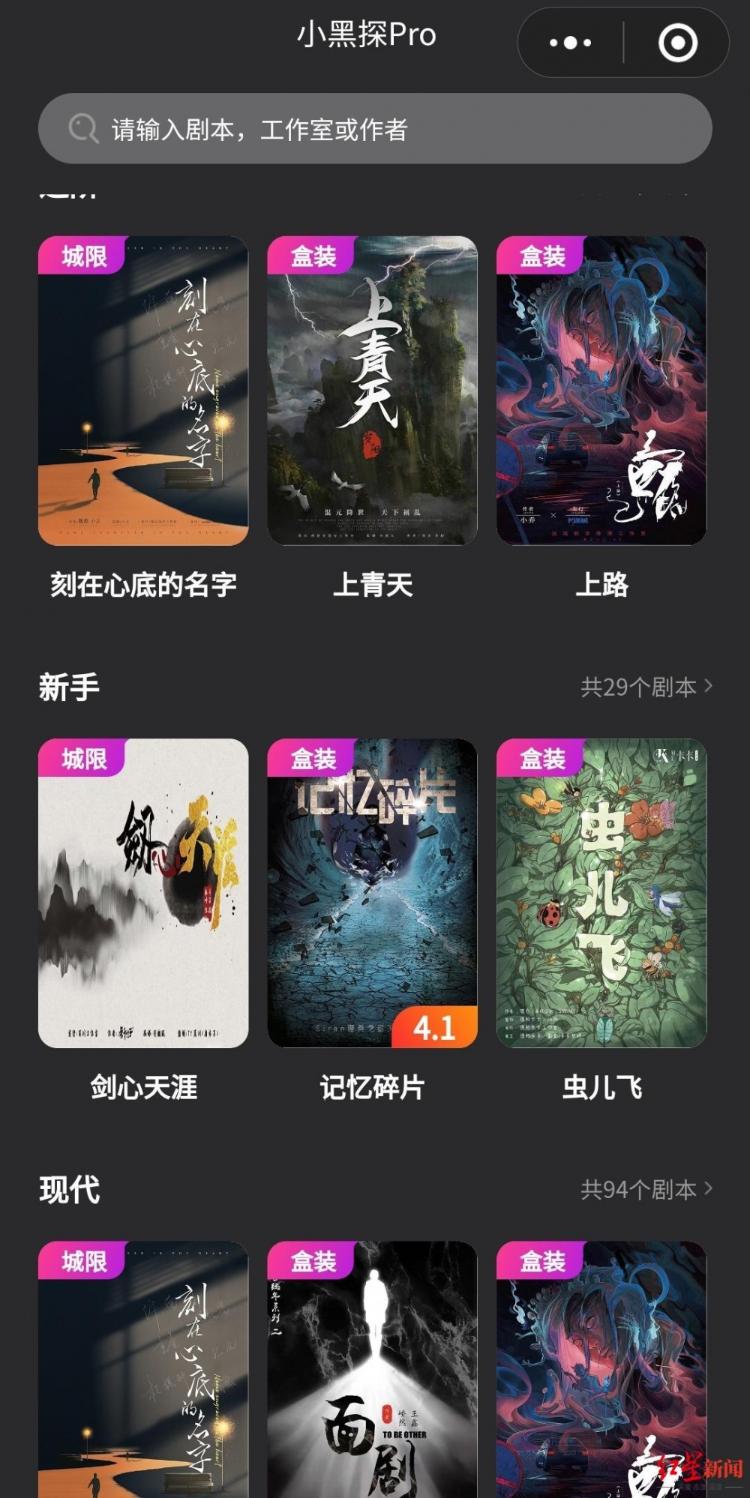750x1498 pixels.
Task: Tap the 盒装 tag on 虫儿飞 poster
Action: (x=541, y=758)
